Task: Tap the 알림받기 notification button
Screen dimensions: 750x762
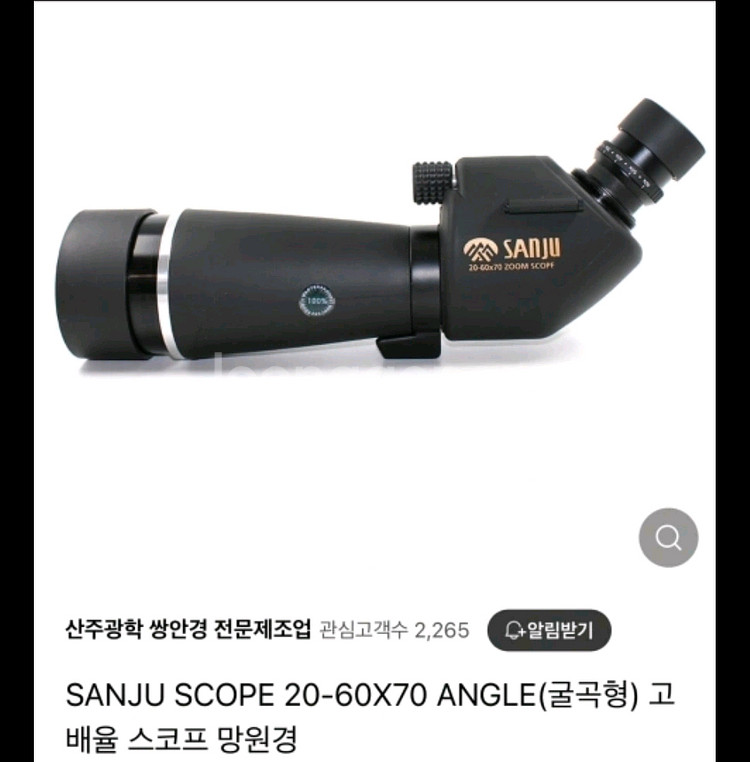Action: [548, 630]
